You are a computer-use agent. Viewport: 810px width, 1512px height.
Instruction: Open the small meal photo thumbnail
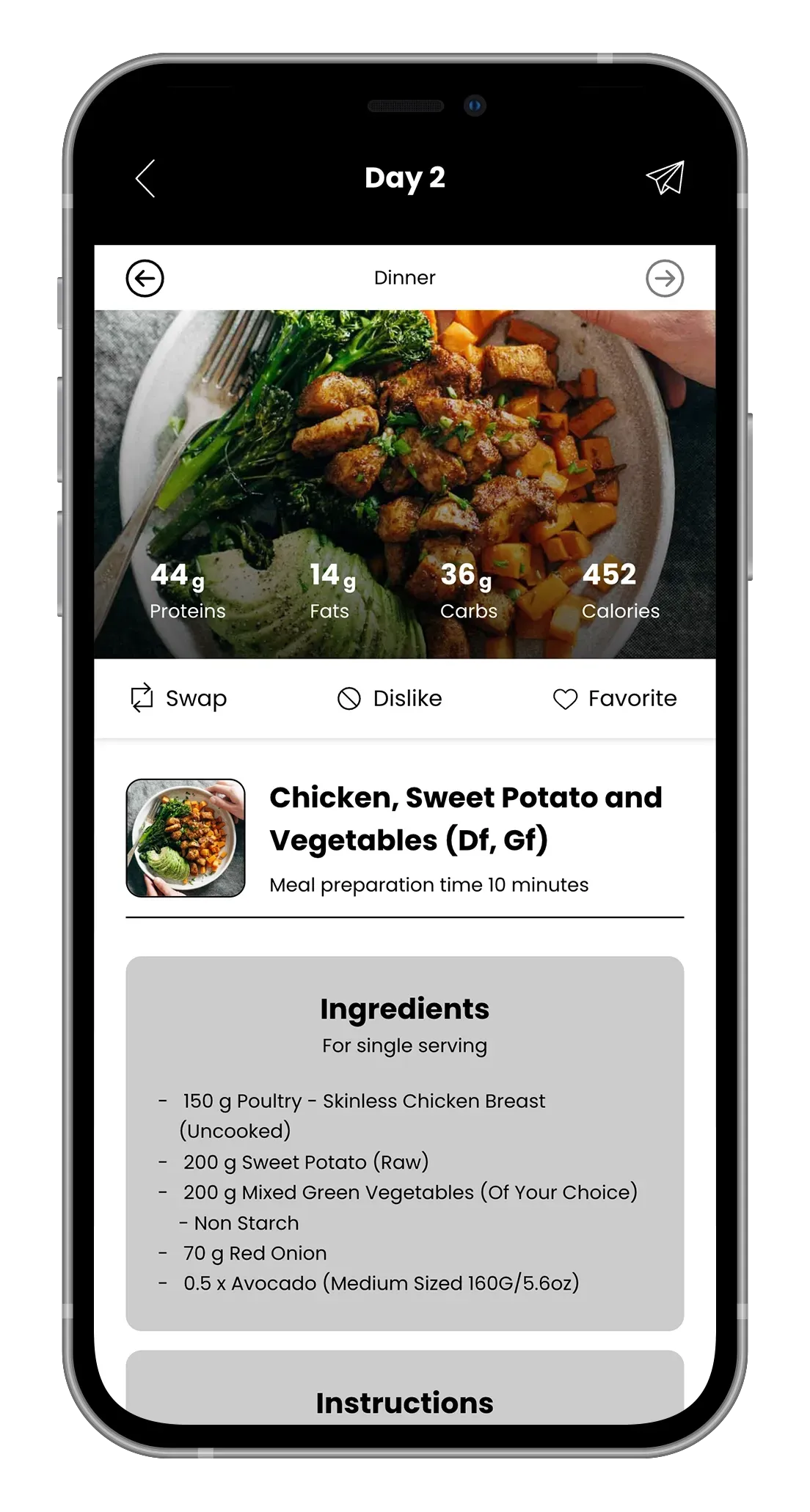186,837
